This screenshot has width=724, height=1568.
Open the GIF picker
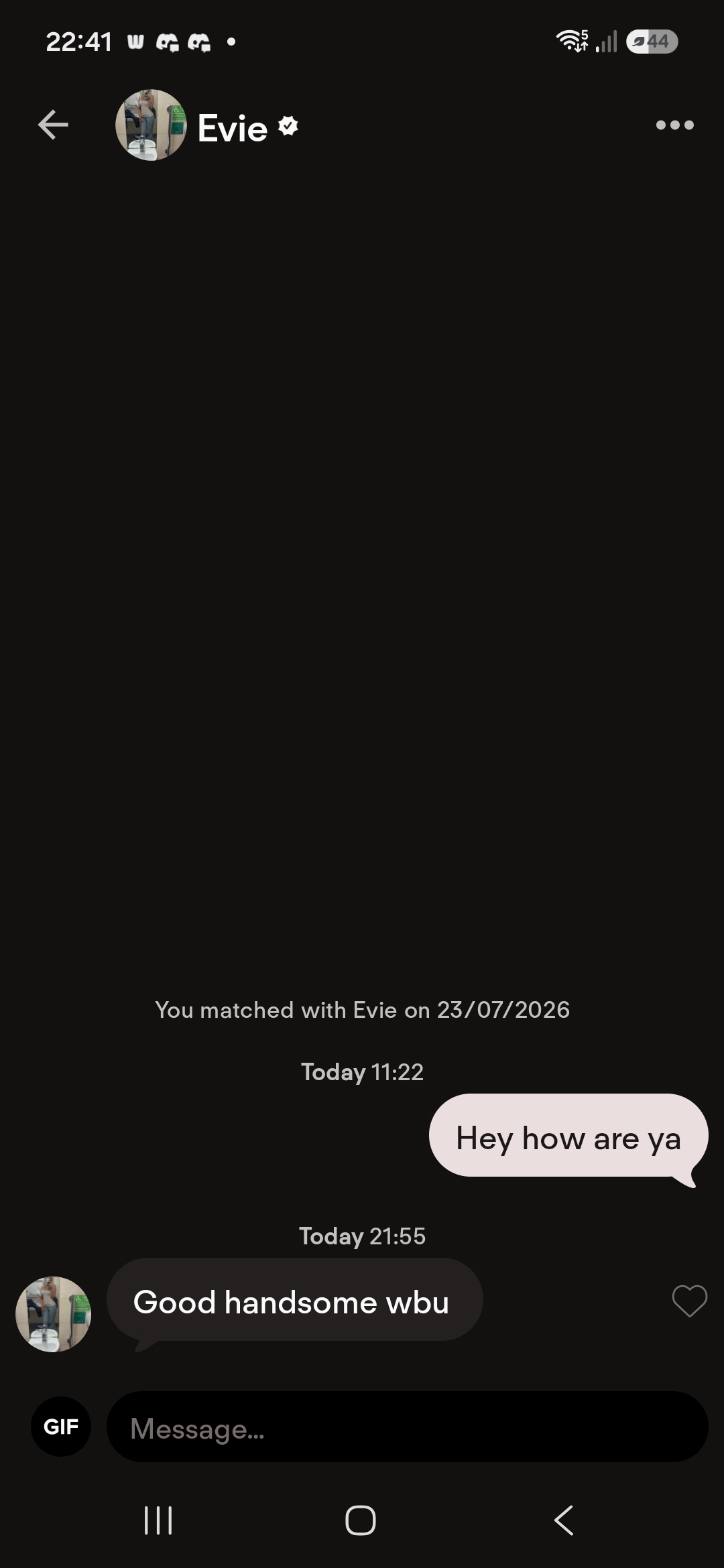click(61, 1427)
